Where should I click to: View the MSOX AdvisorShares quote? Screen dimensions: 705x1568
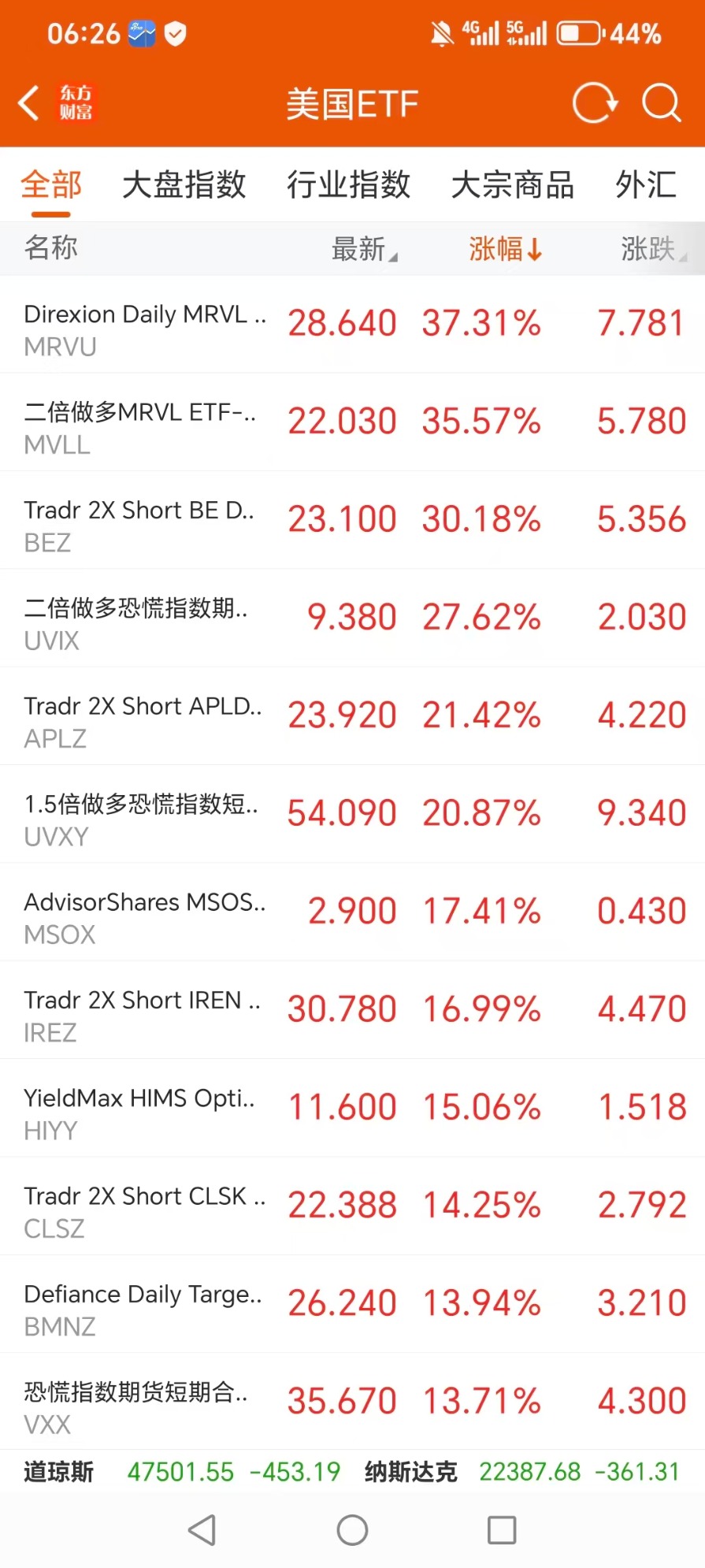352,912
